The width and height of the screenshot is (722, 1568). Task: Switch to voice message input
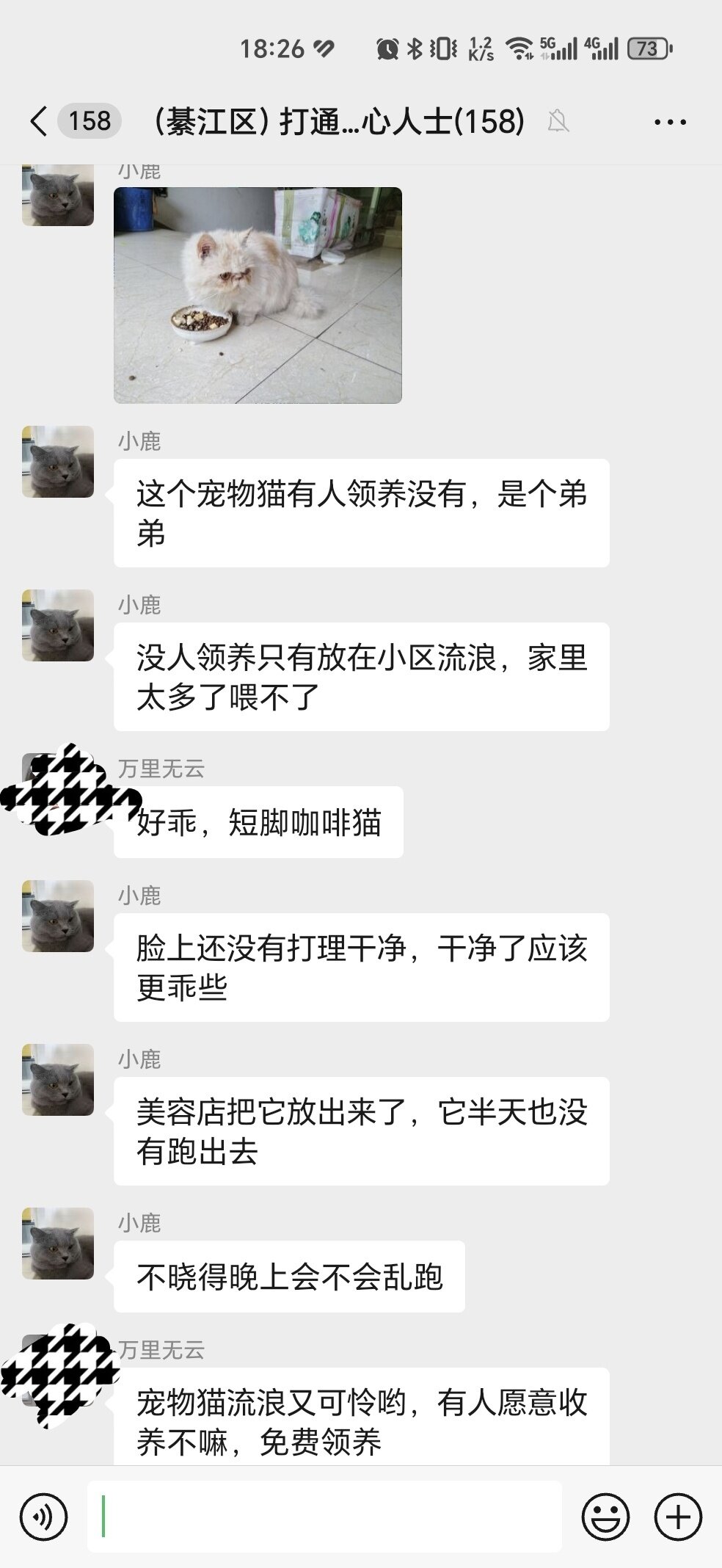point(44,1517)
